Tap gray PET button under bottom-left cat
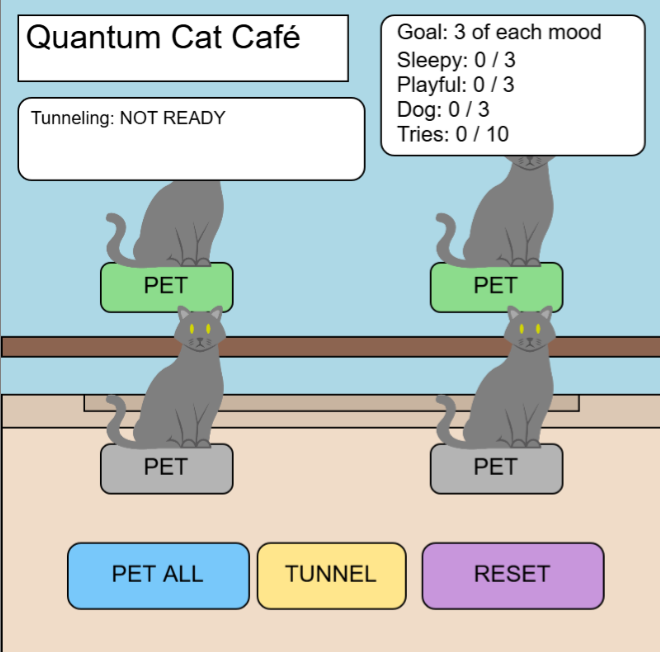The width and height of the screenshot is (660, 652). [x=166, y=468]
